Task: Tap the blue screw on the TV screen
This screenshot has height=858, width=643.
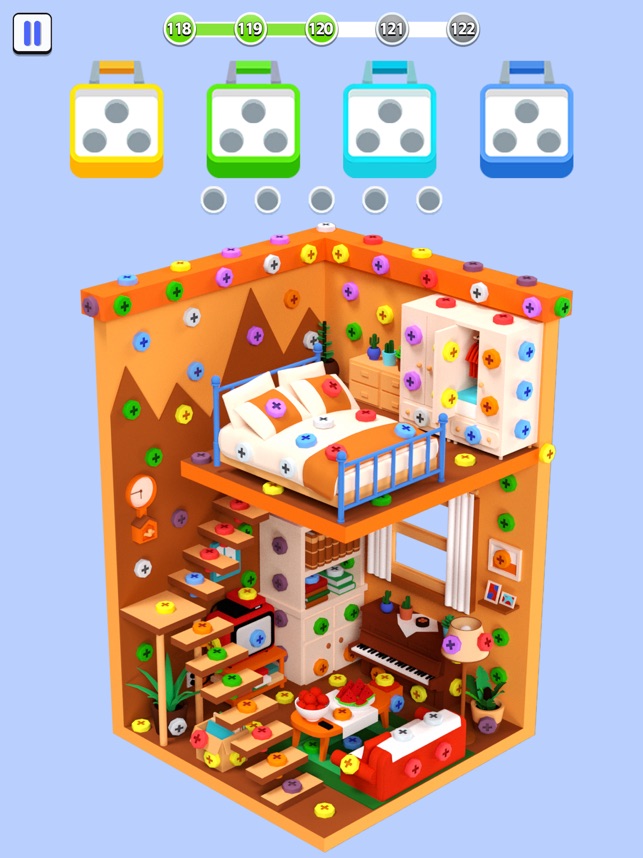Action: [x=259, y=637]
